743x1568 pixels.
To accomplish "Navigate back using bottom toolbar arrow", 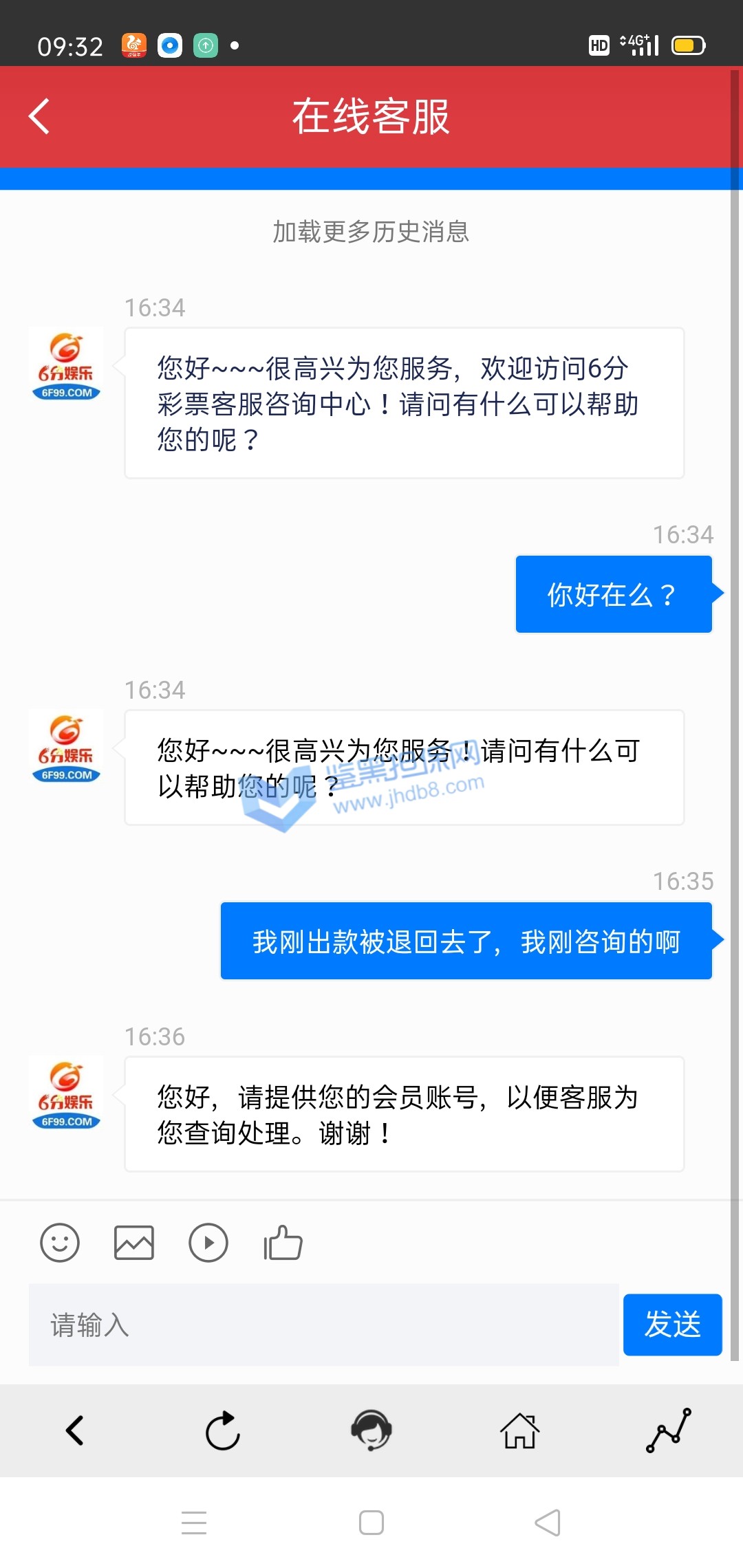I will [x=74, y=1430].
